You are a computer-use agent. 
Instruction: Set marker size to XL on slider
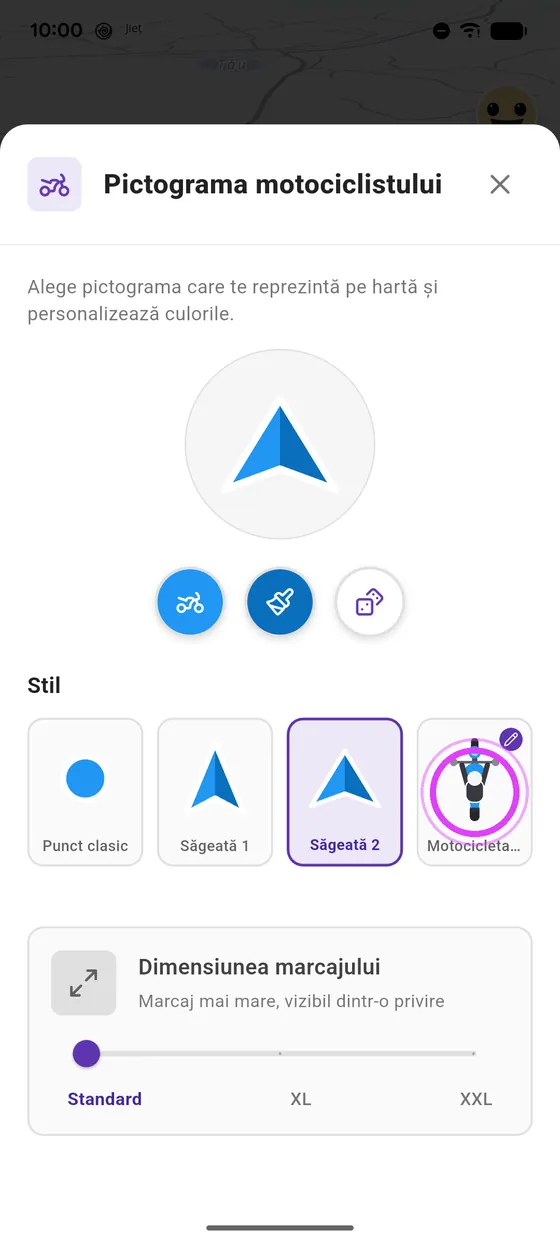click(280, 1053)
